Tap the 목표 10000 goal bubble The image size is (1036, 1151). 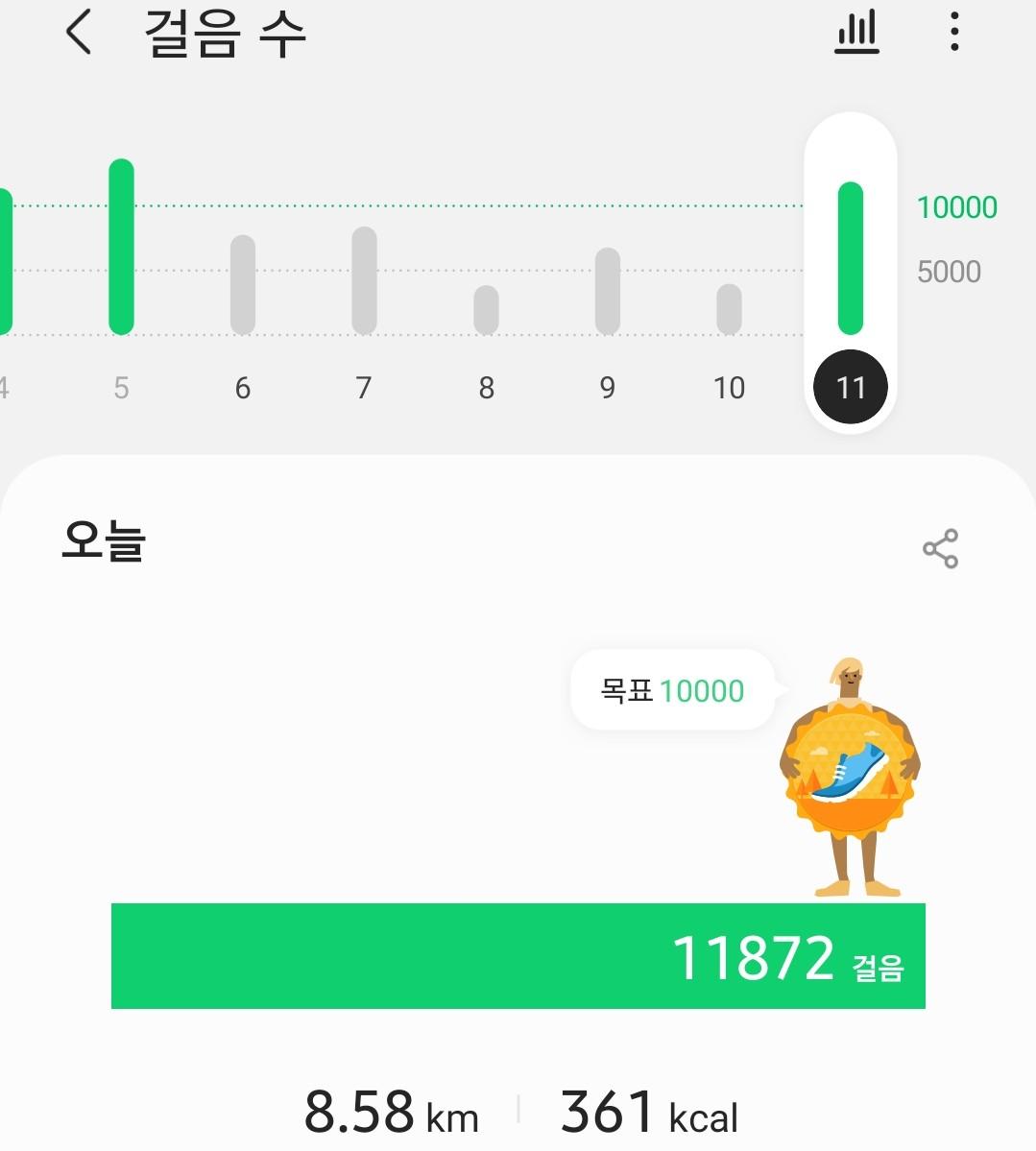point(673,690)
